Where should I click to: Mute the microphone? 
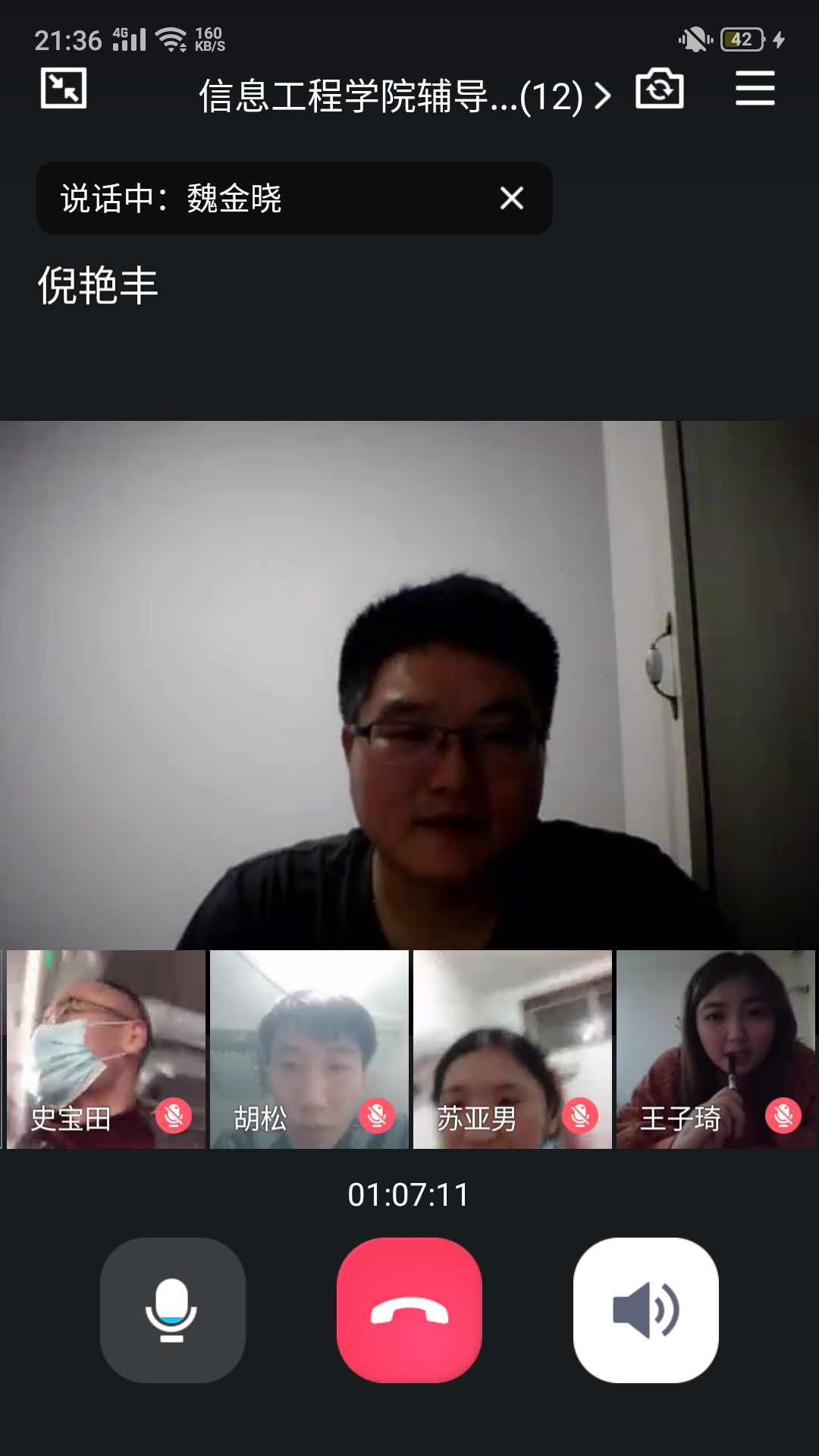click(173, 1310)
